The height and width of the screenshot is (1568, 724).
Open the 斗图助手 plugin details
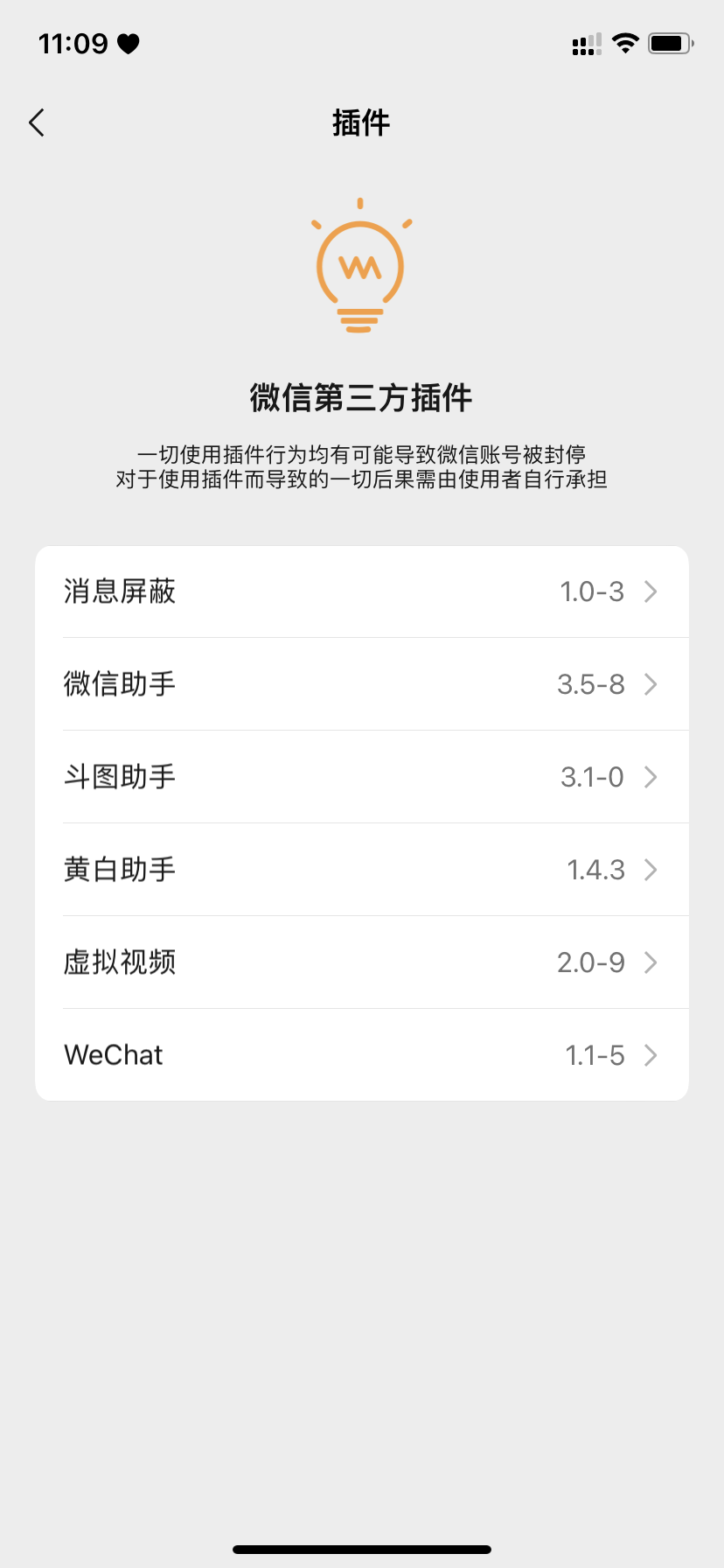[362, 777]
